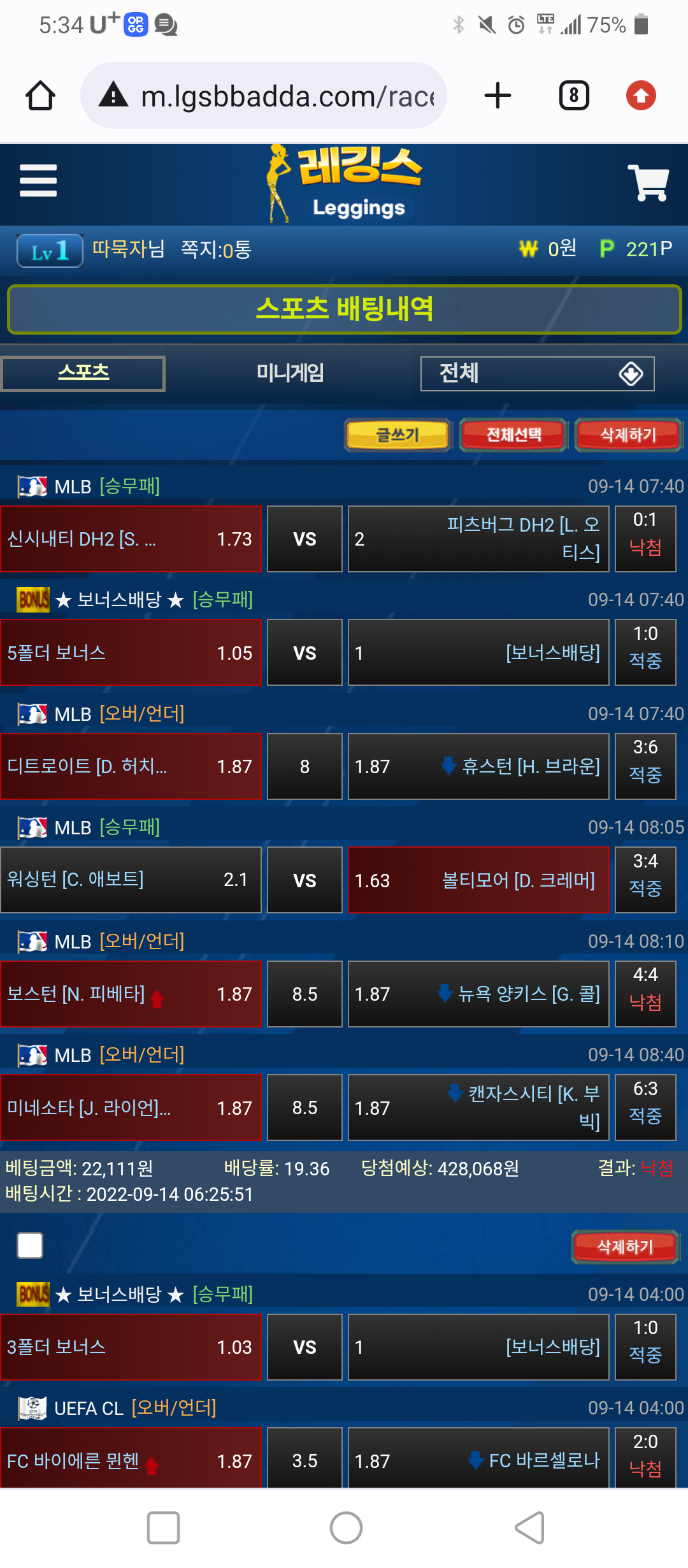Tap the red upload arrow browser icon
The height and width of the screenshot is (1568, 688).
pyautogui.click(x=641, y=96)
